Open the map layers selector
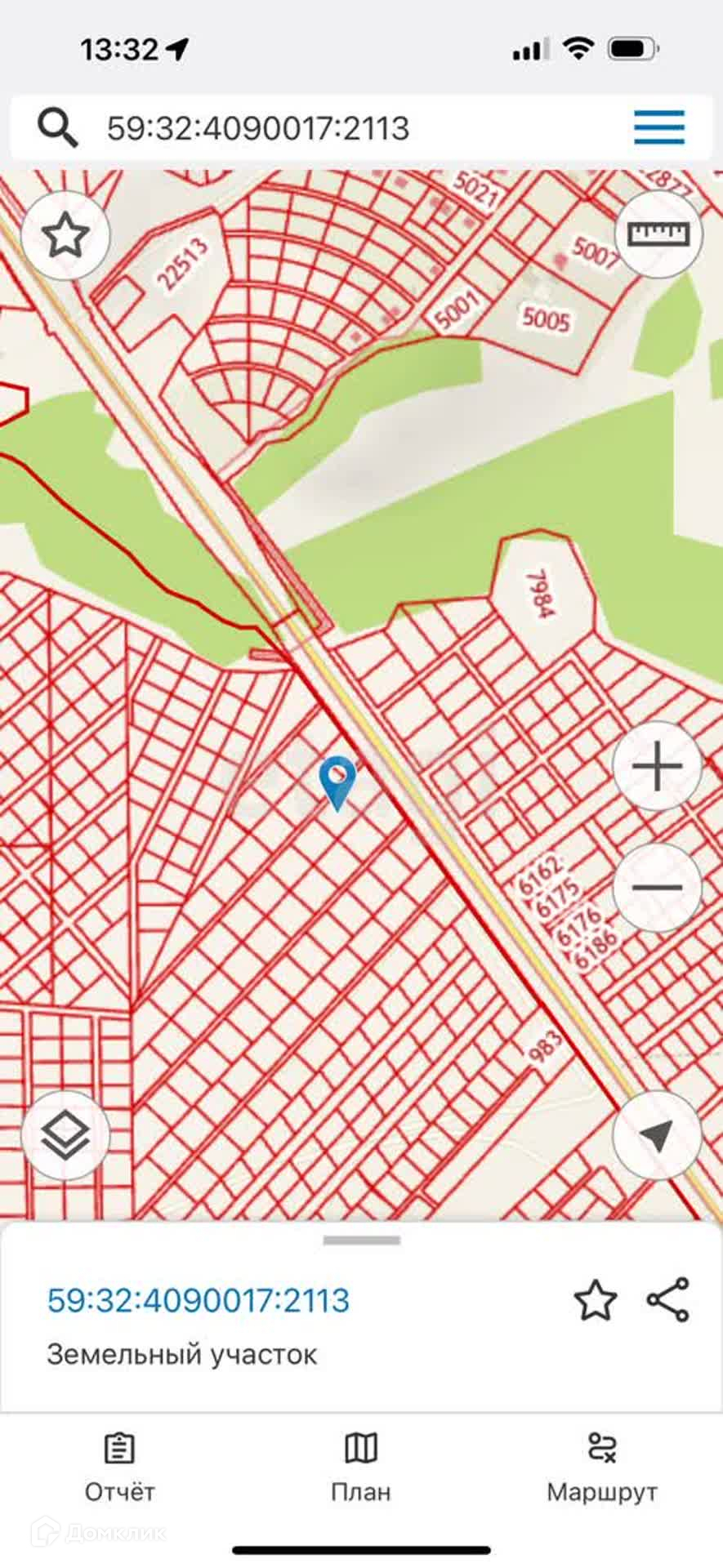 coord(65,1134)
